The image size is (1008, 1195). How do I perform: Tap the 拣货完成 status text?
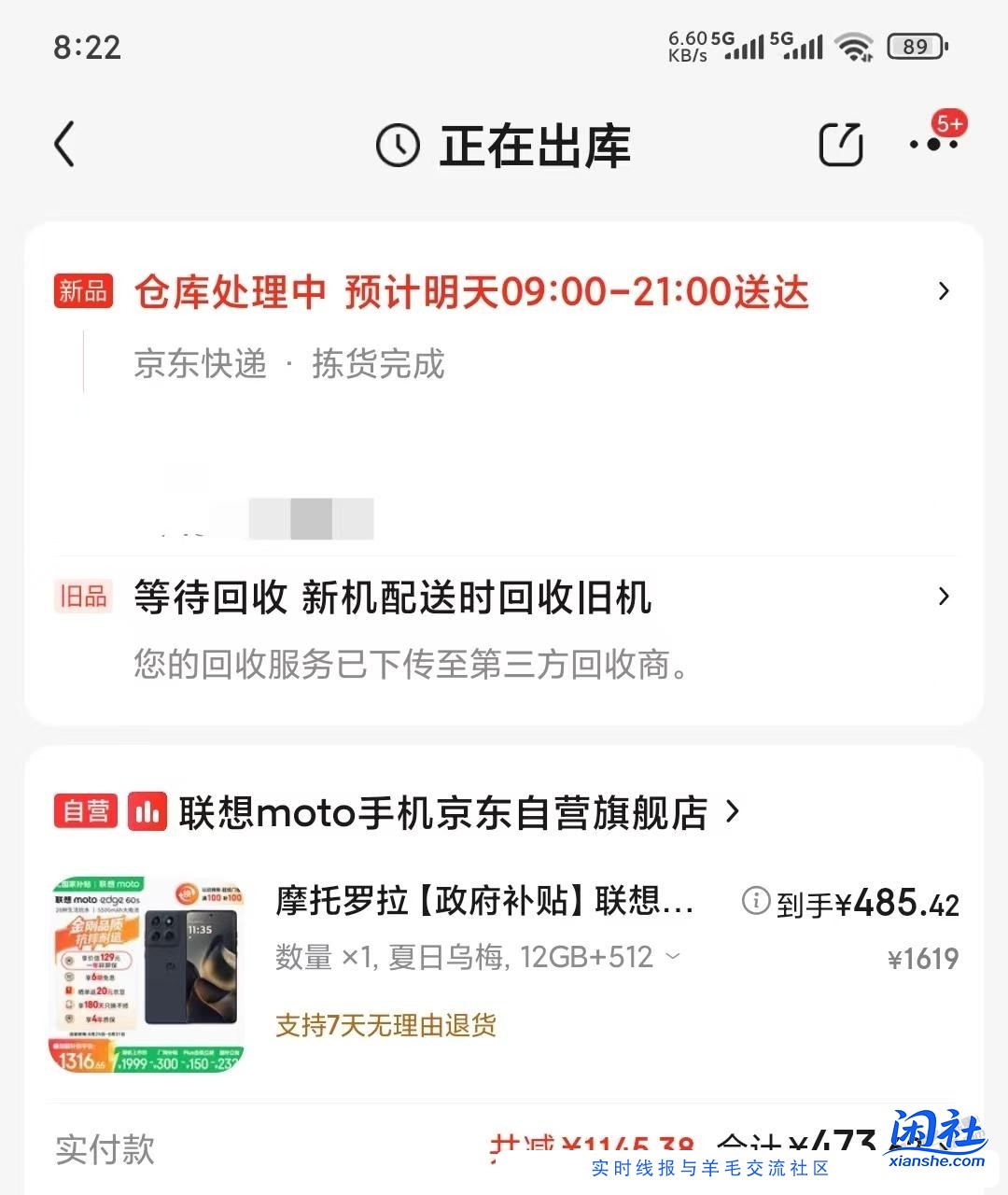(x=377, y=365)
